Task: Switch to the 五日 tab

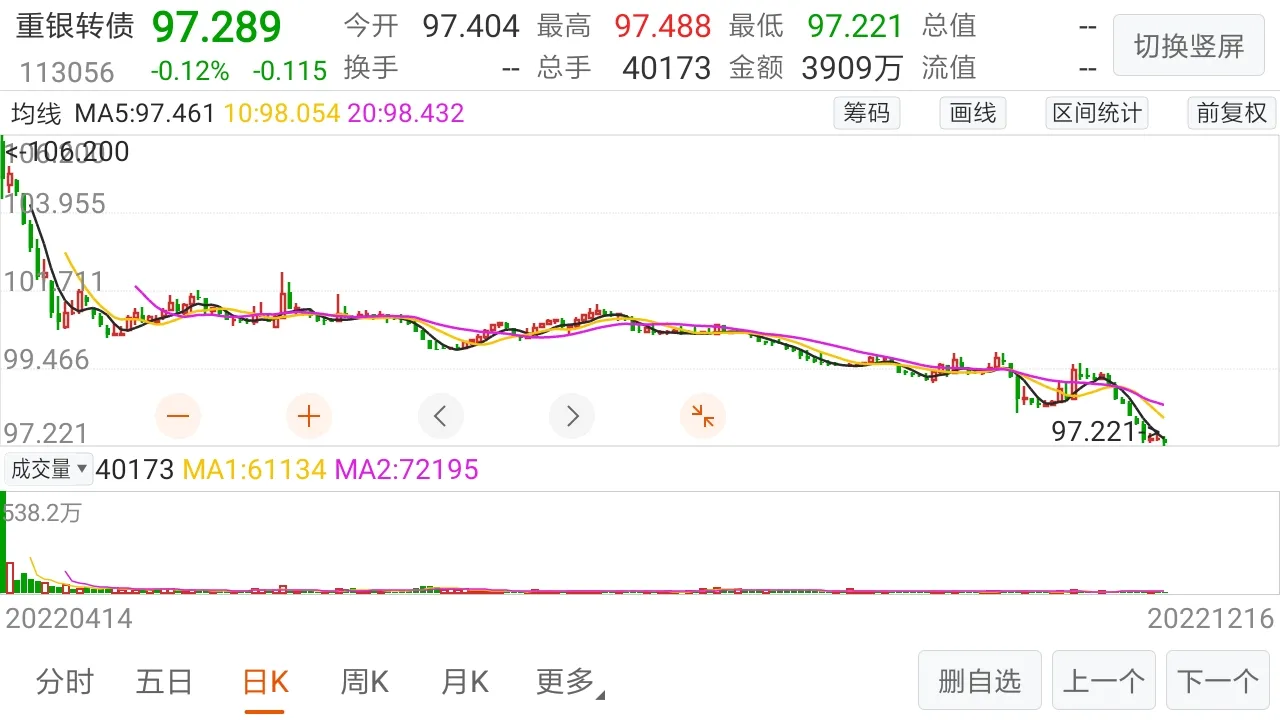Action: tap(164, 682)
